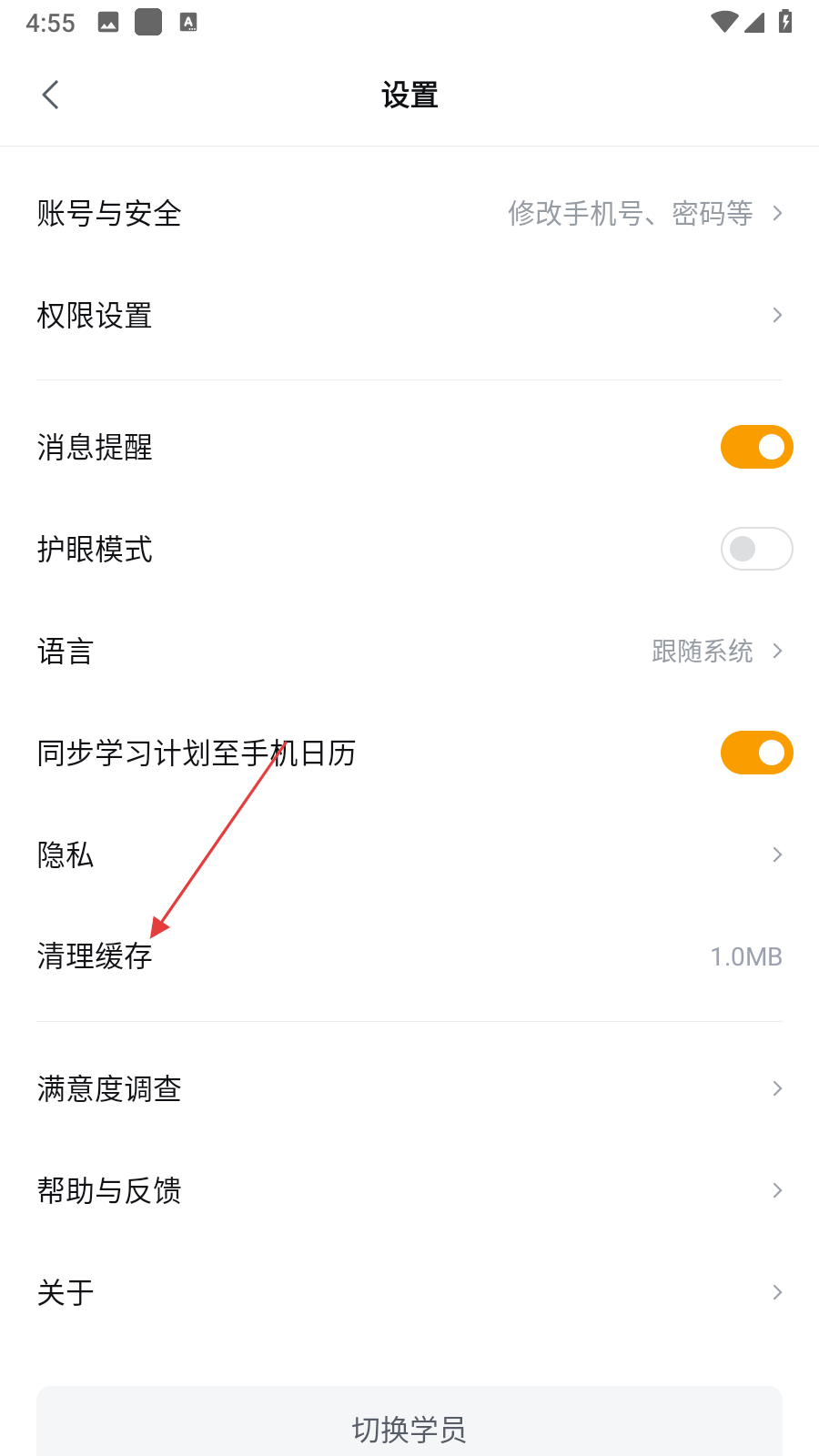The width and height of the screenshot is (819, 1456).
Task: Enable the 护眼模式 switch
Action: click(755, 549)
